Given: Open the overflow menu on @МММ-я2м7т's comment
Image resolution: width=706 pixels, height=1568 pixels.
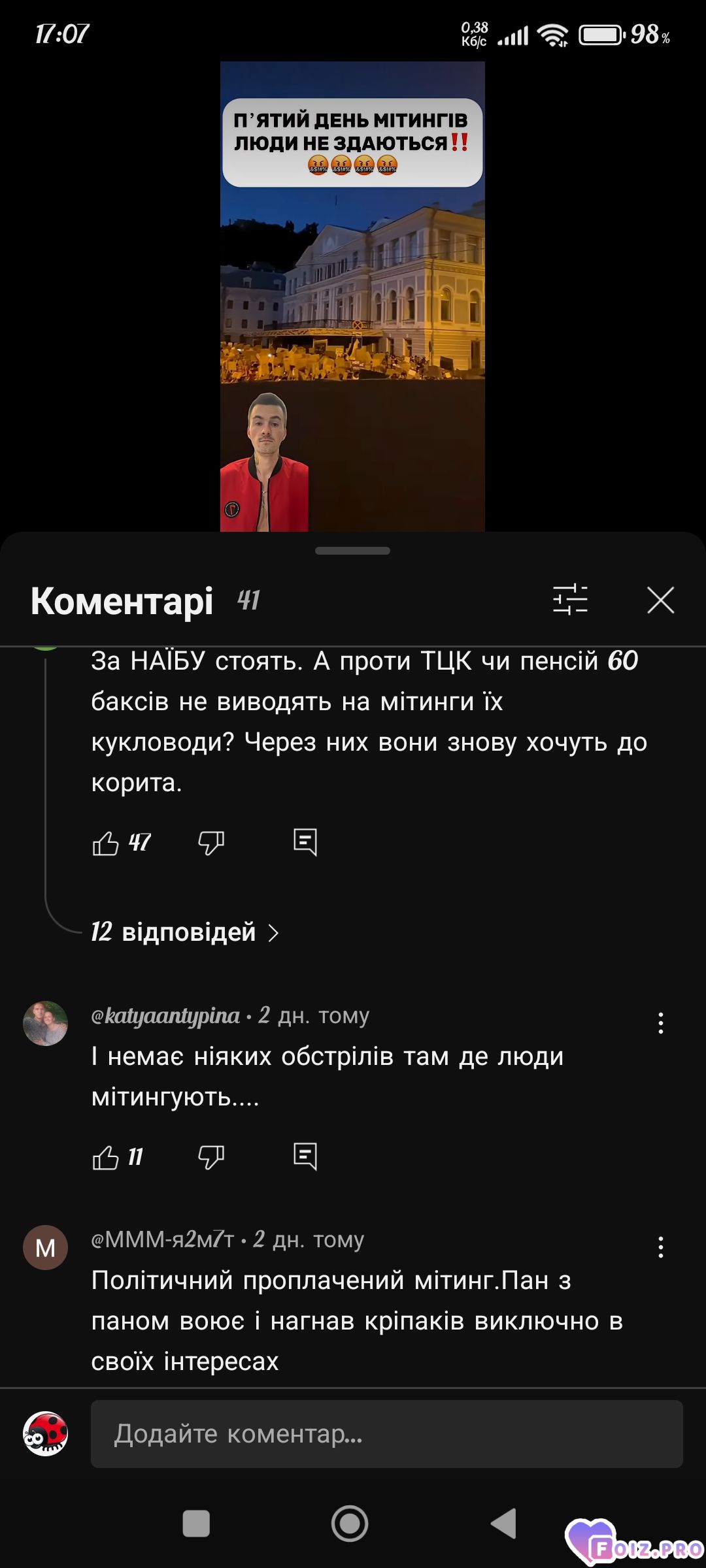Looking at the screenshot, I should coord(661,1247).
